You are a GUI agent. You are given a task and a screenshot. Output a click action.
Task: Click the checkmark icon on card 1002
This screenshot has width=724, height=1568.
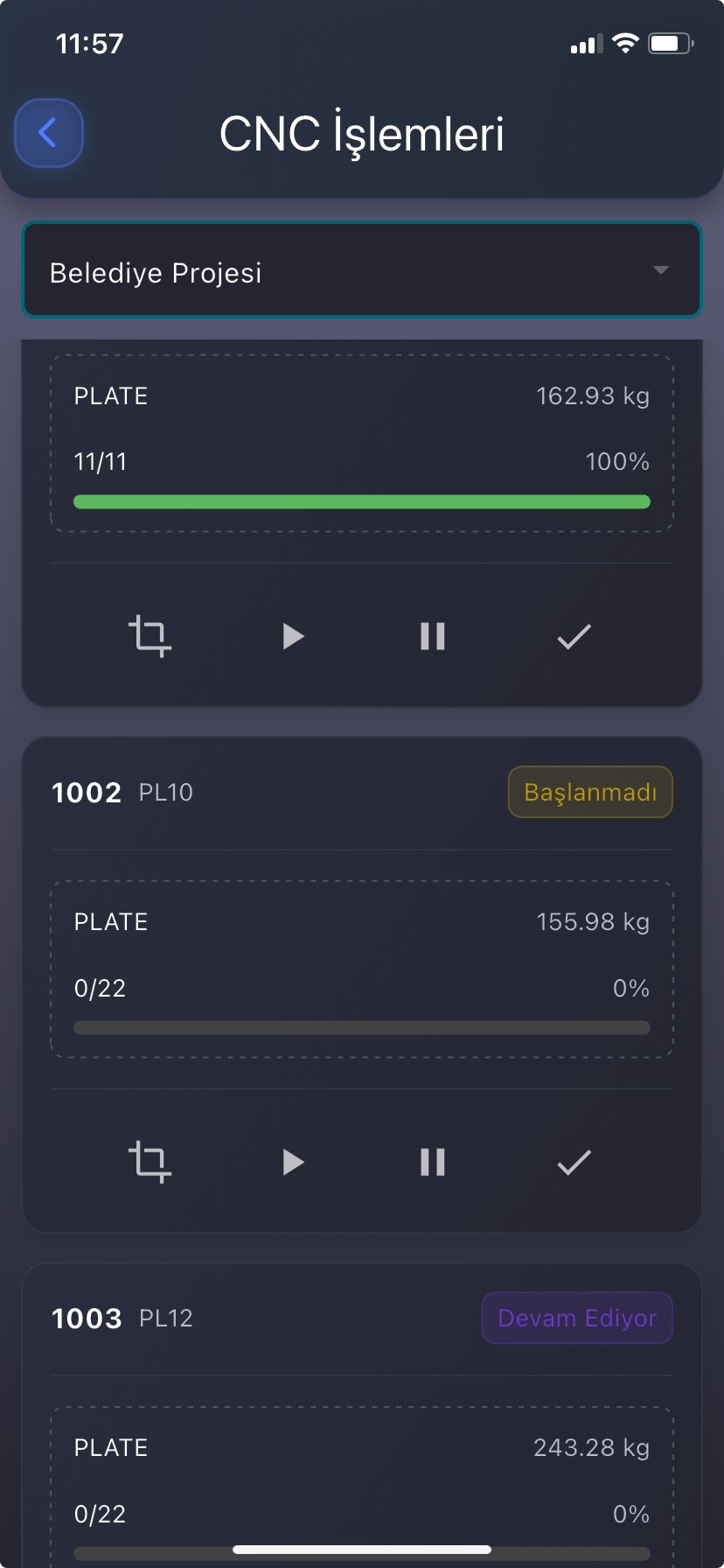(x=573, y=1162)
